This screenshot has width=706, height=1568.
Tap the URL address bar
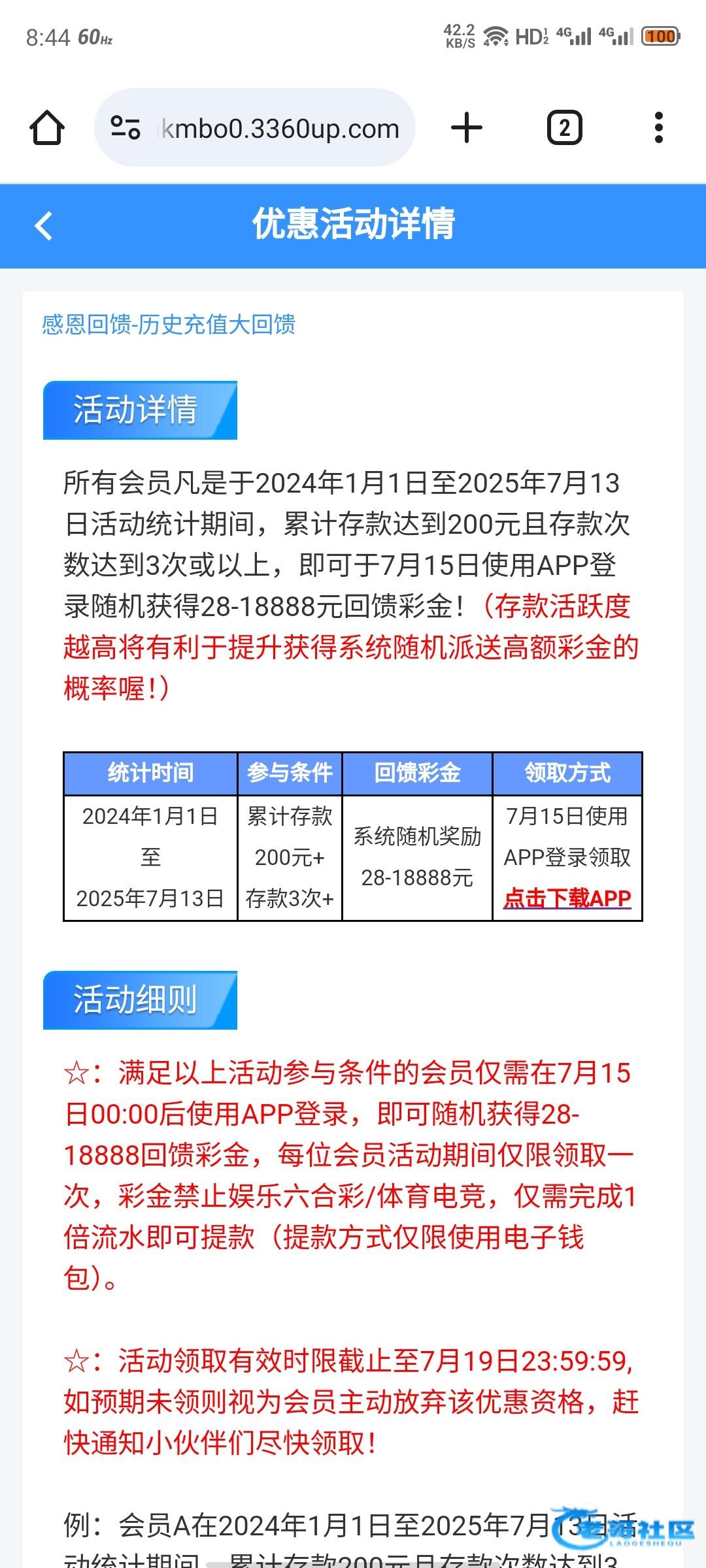tap(281, 129)
